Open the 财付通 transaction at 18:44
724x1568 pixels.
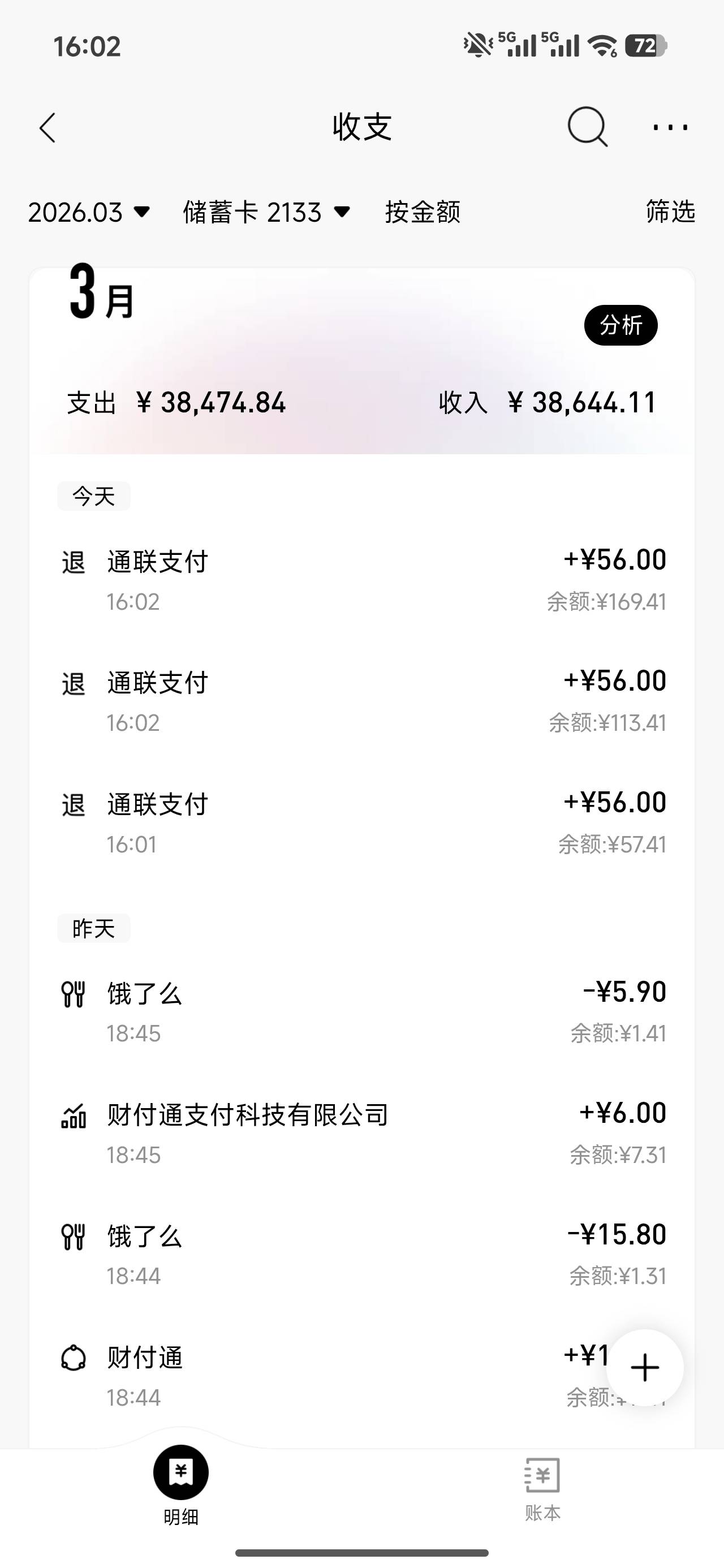tap(304, 1376)
